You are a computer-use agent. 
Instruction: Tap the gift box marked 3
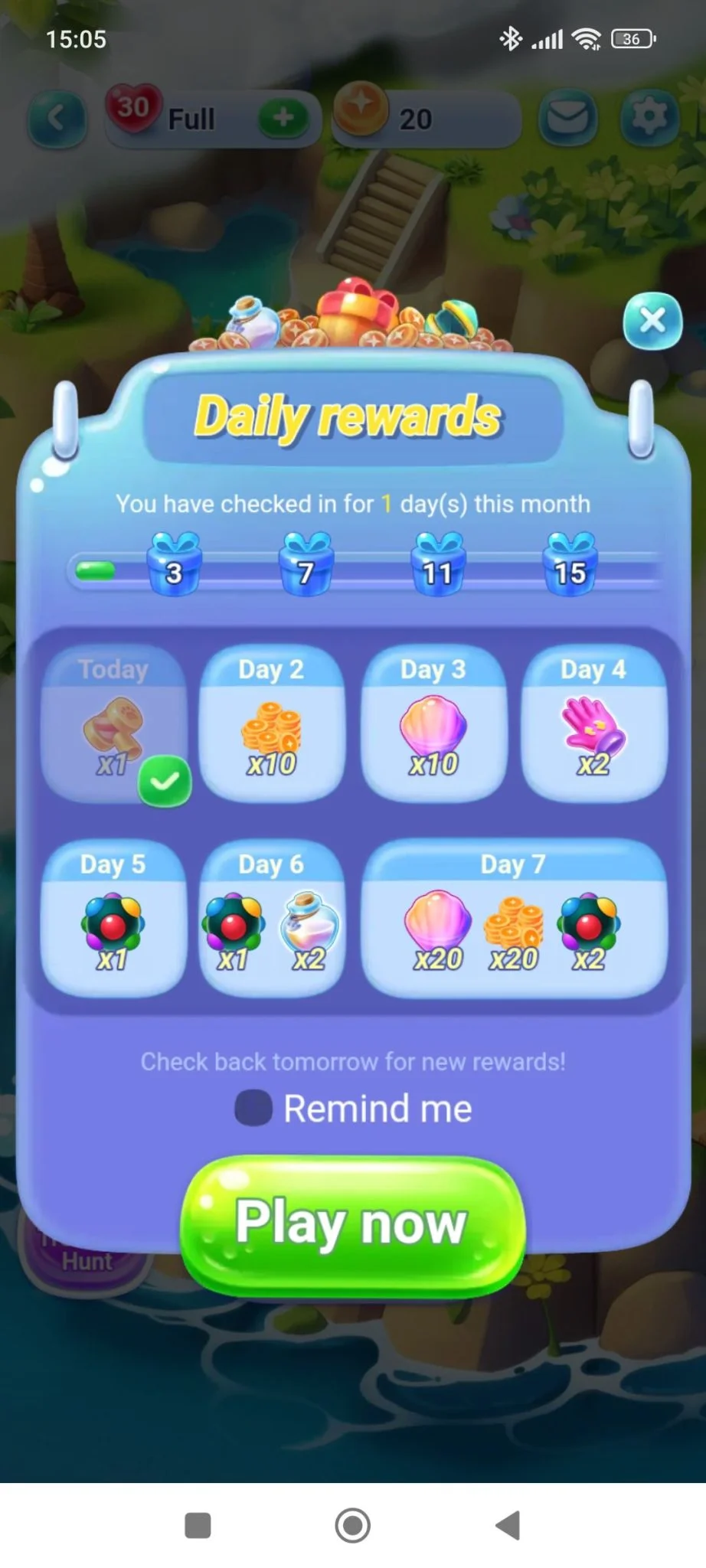tap(175, 565)
